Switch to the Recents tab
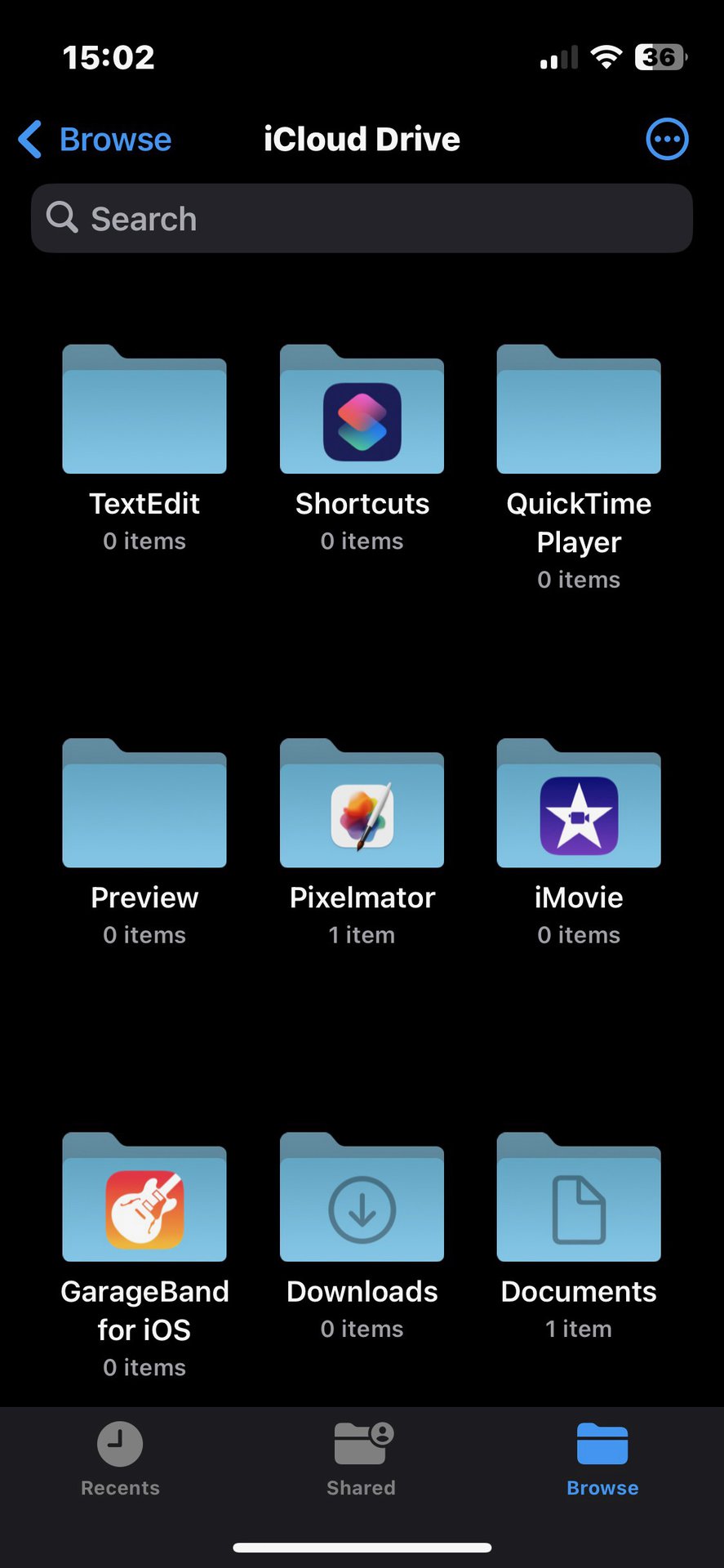724x1568 pixels. [120, 1458]
